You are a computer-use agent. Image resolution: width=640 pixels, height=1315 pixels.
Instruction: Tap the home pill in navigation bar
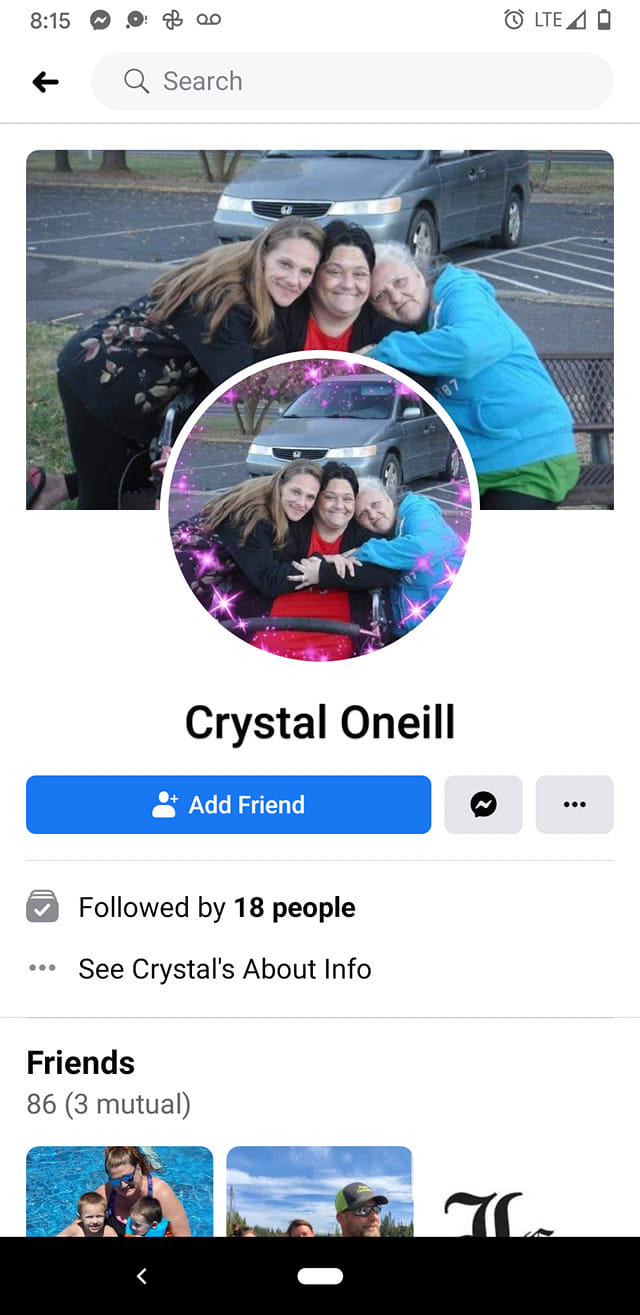(320, 1276)
